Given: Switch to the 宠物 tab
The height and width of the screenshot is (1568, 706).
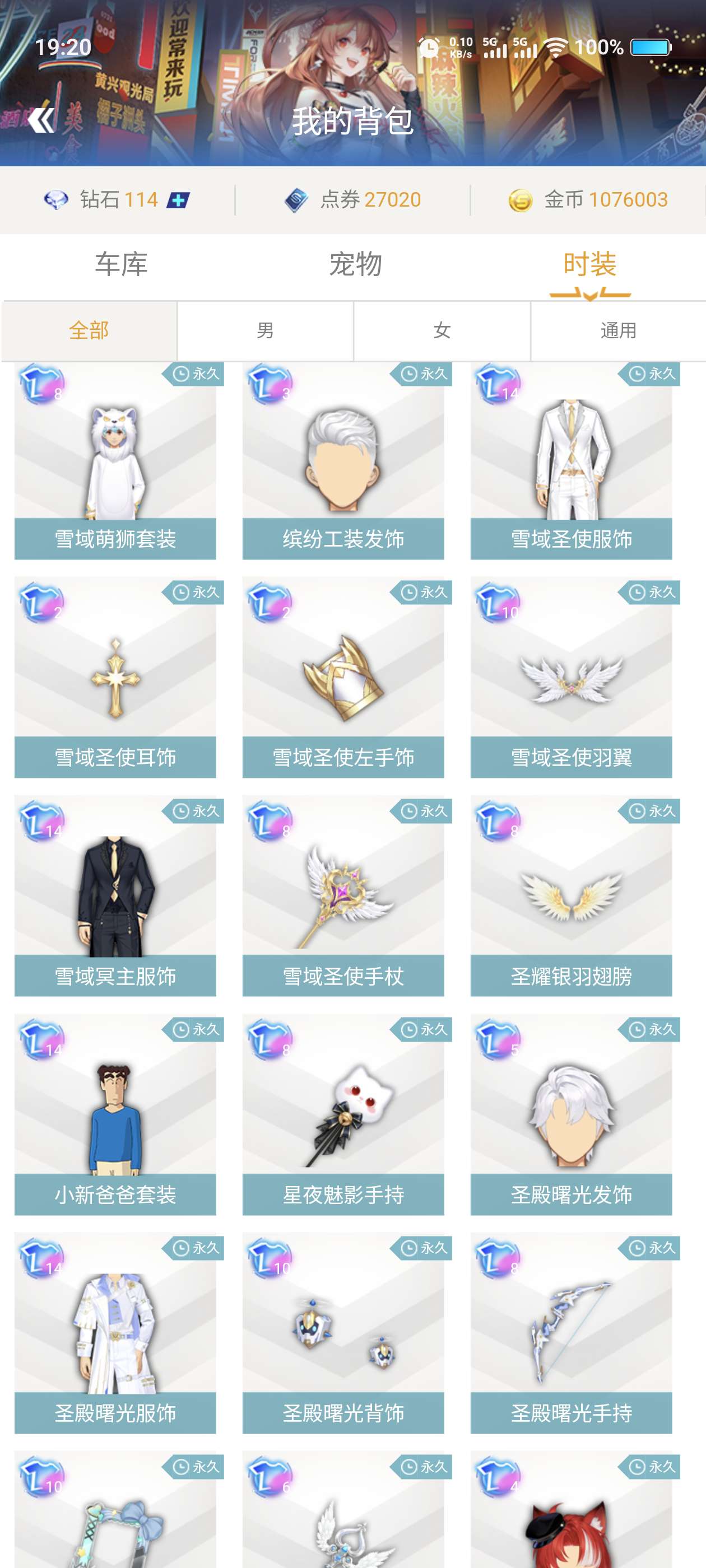Looking at the screenshot, I should 355,264.
